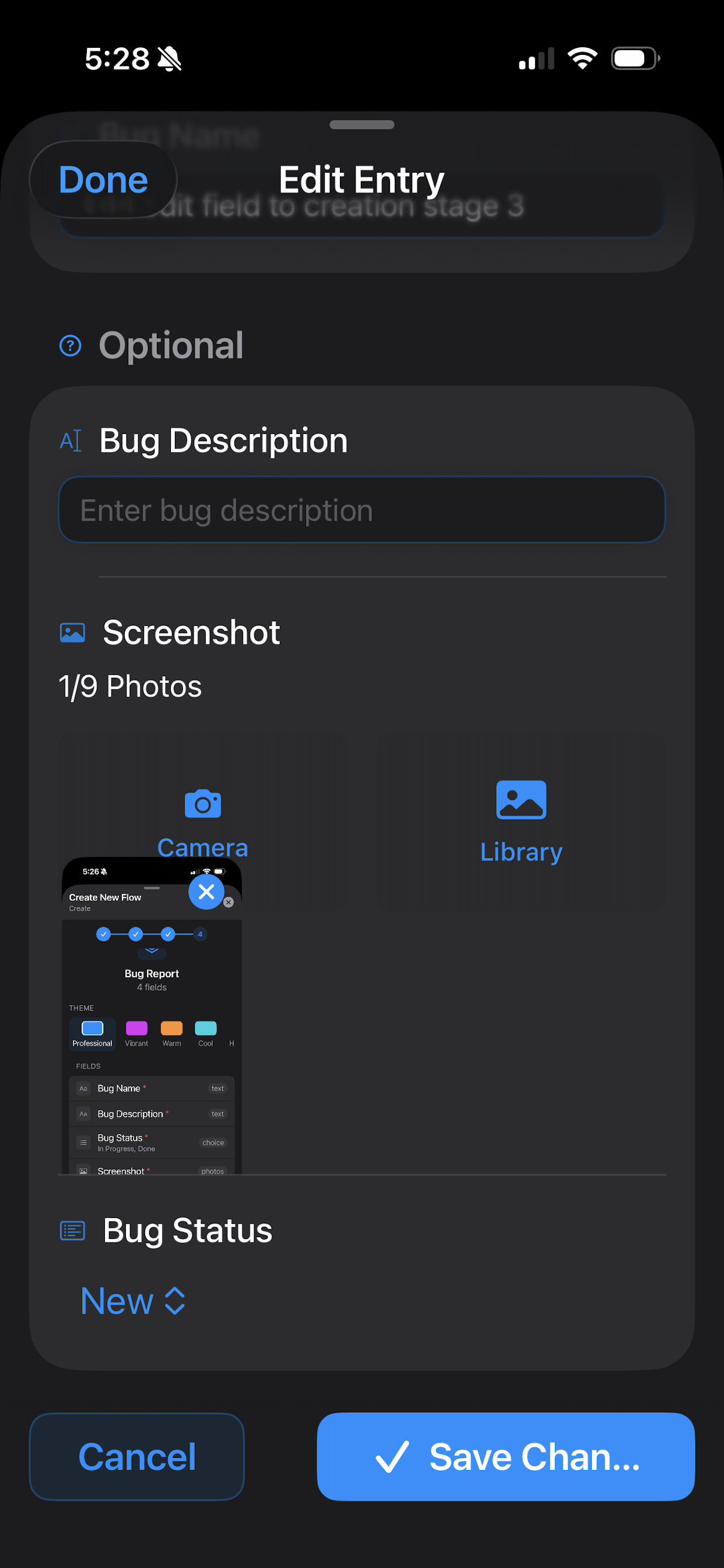Open the Bug Status dropdown set to New
Screen dimensions: 724x1568
click(133, 1301)
